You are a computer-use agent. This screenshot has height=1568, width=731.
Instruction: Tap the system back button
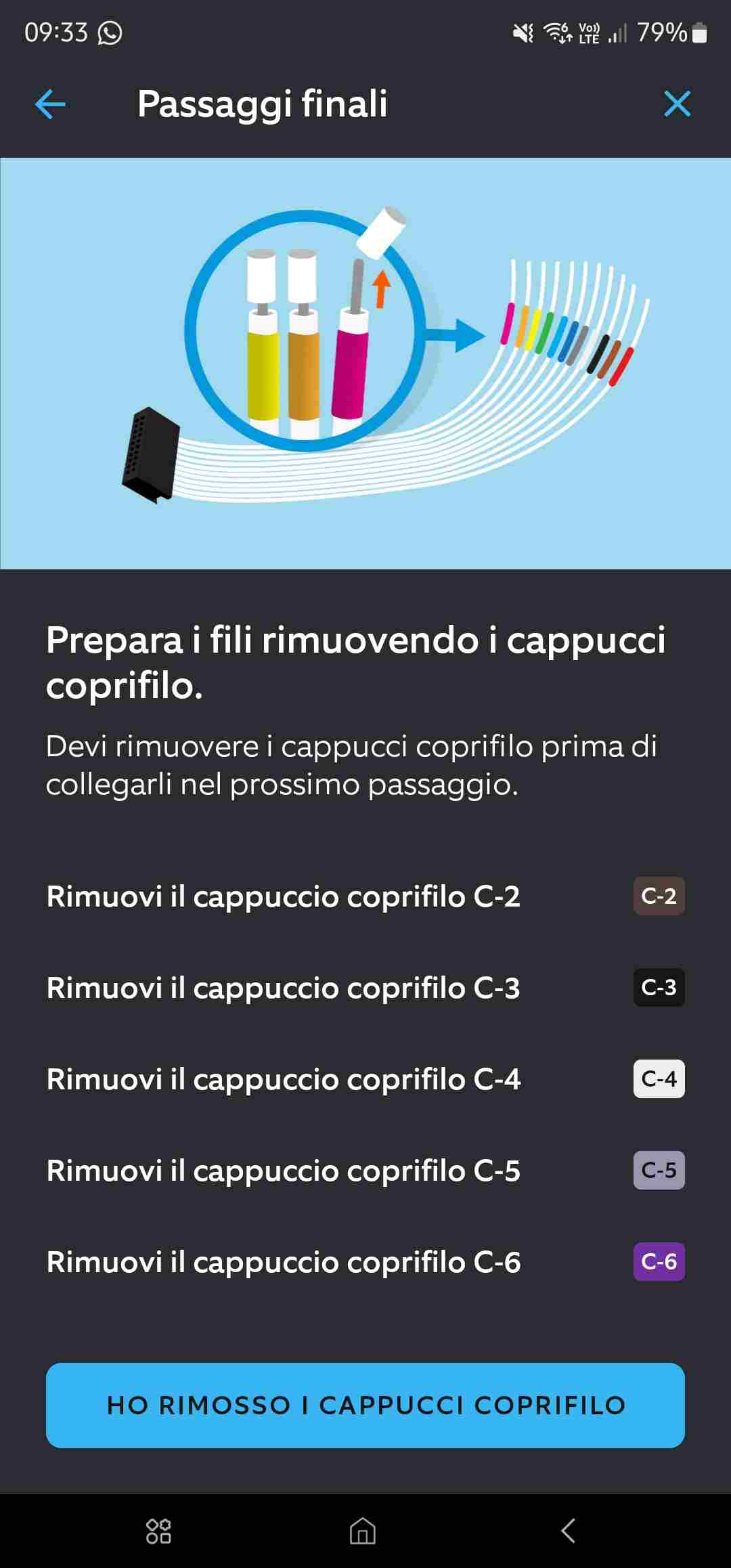click(x=569, y=1531)
